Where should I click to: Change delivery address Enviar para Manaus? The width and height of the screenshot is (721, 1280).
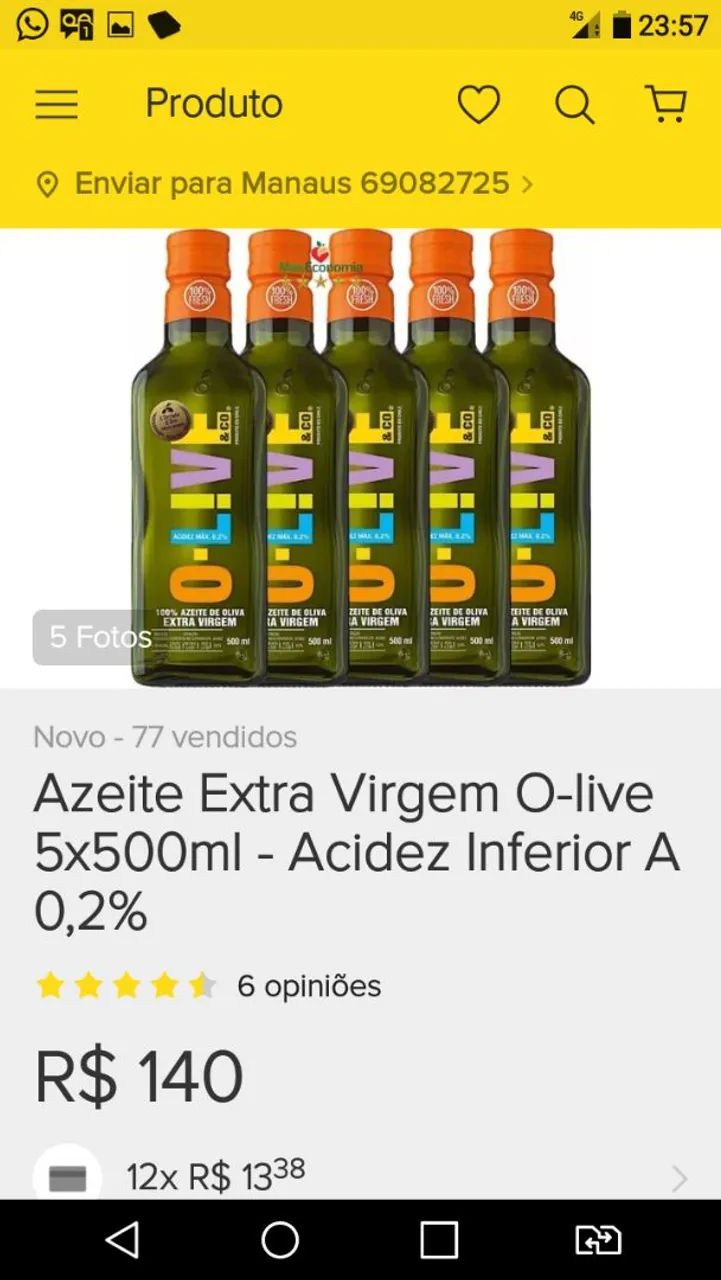[284, 184]
